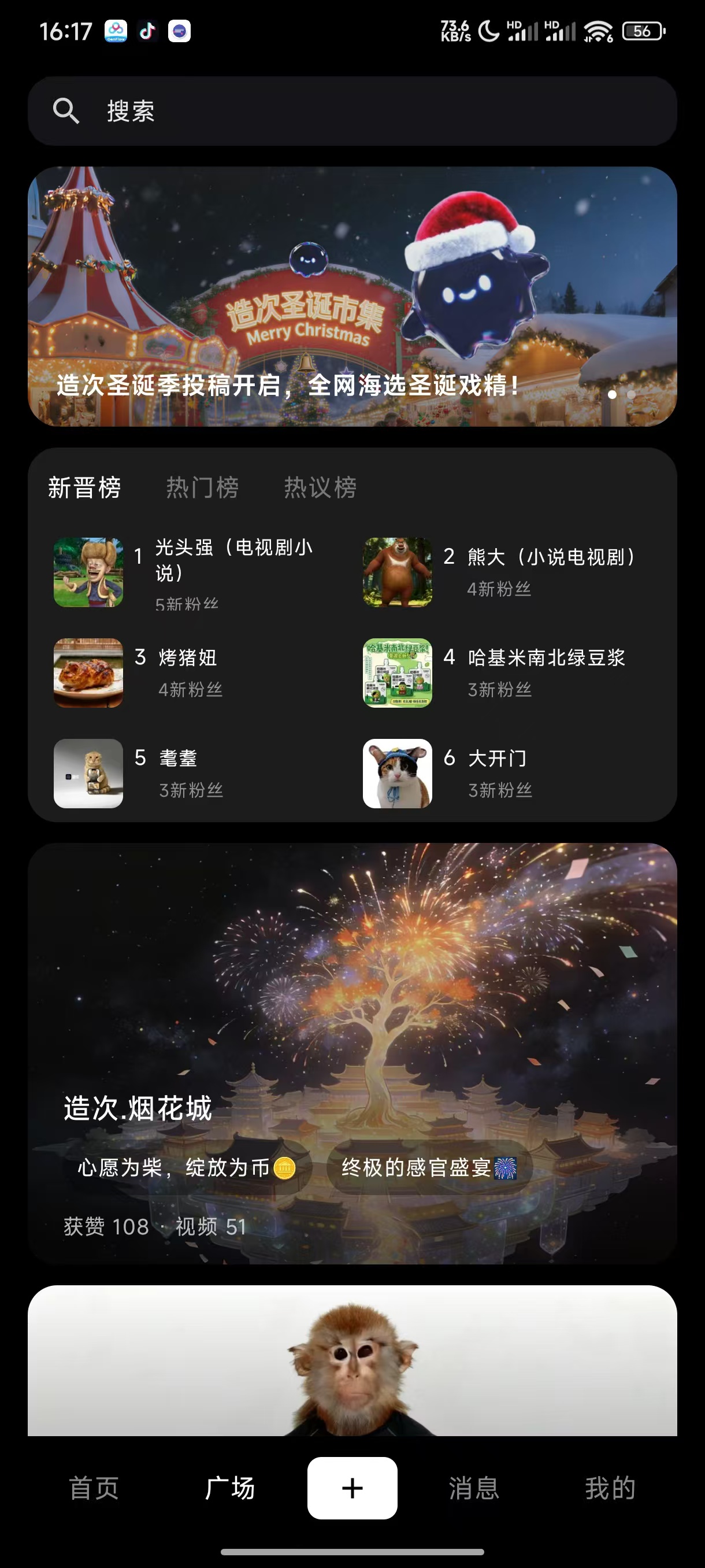705x1568 pixels.
Task: Select the 新晋榜 ranking tab
Action: [84, 487]
